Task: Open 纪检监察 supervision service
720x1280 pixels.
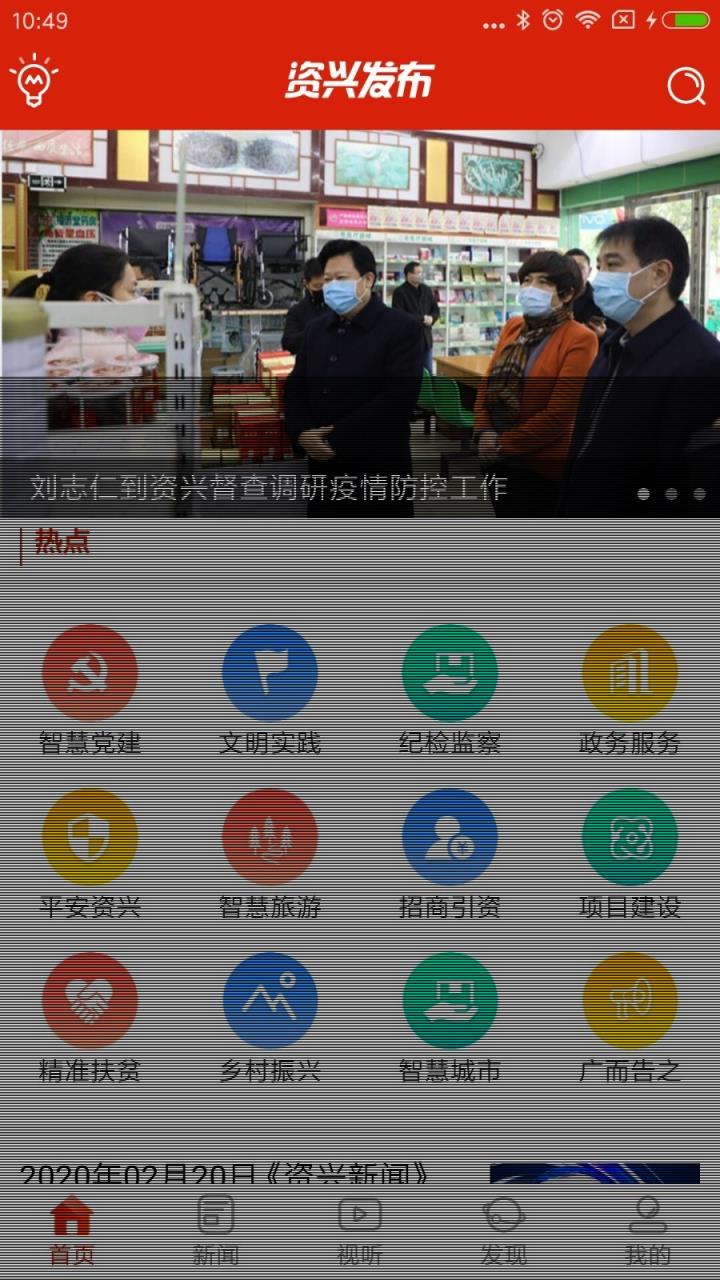Action: pyautogui.click(x=450, y=672)
